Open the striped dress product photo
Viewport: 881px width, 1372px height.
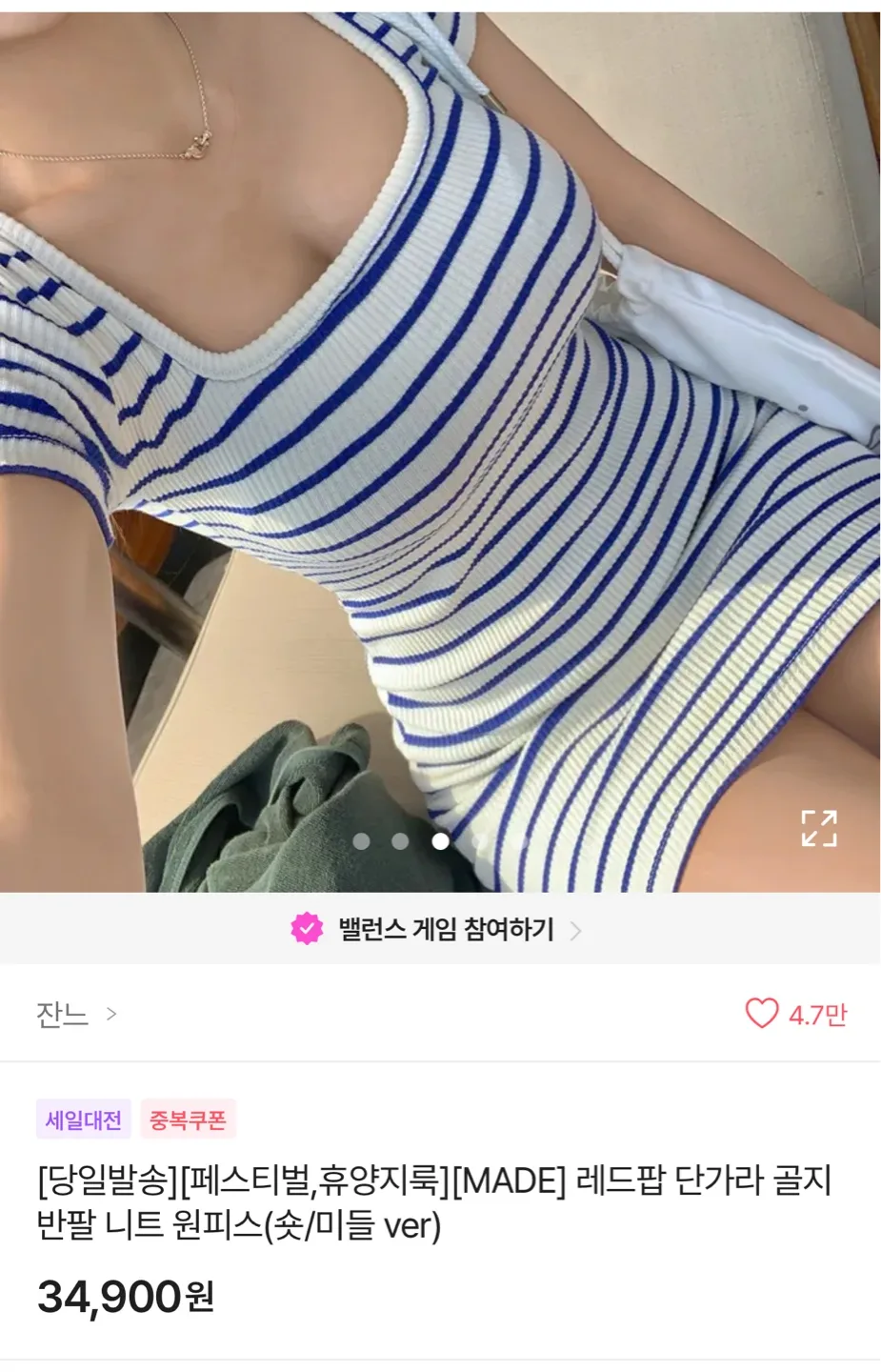[438, 448]
